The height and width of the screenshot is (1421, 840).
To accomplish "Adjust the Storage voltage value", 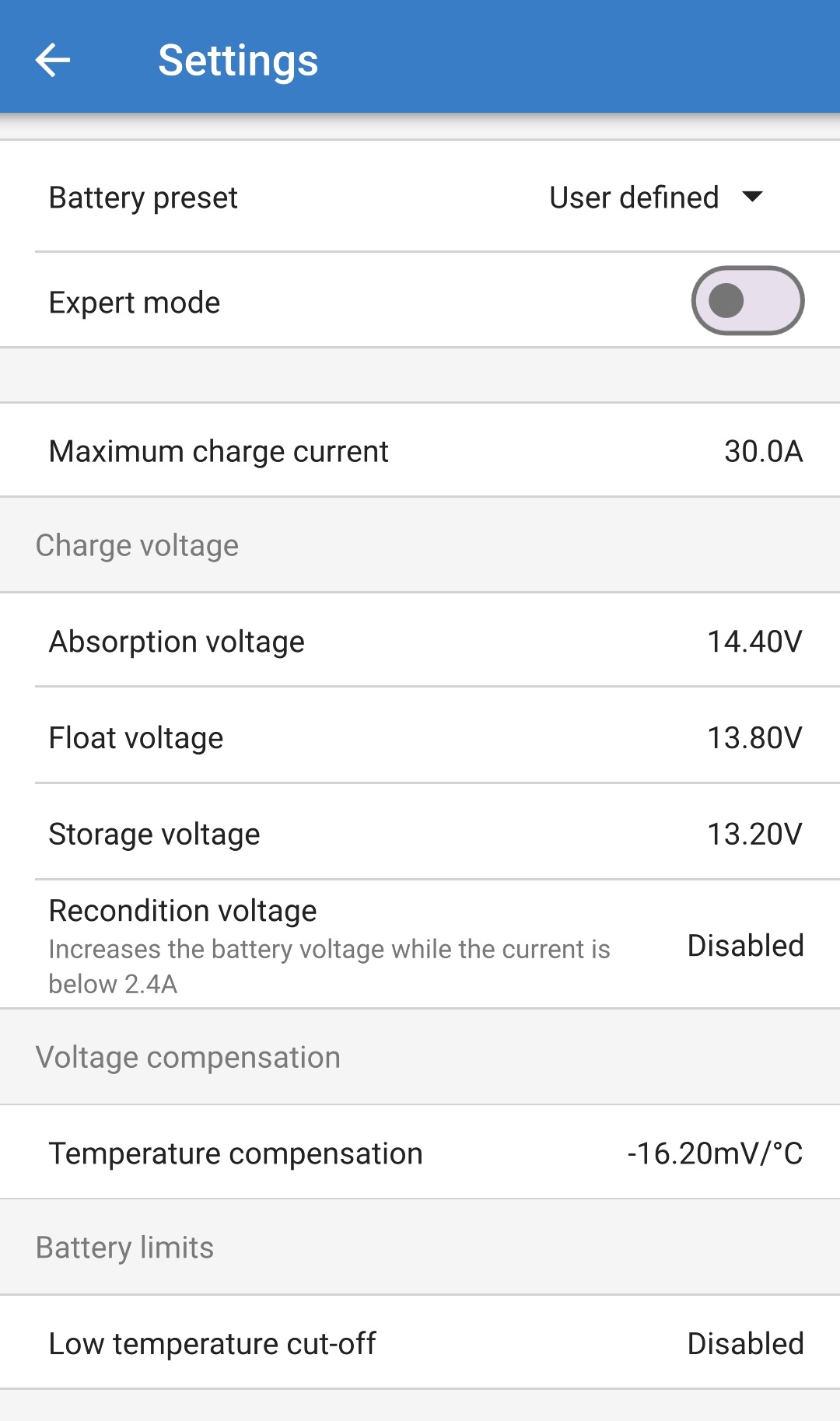I will point(420,833).
